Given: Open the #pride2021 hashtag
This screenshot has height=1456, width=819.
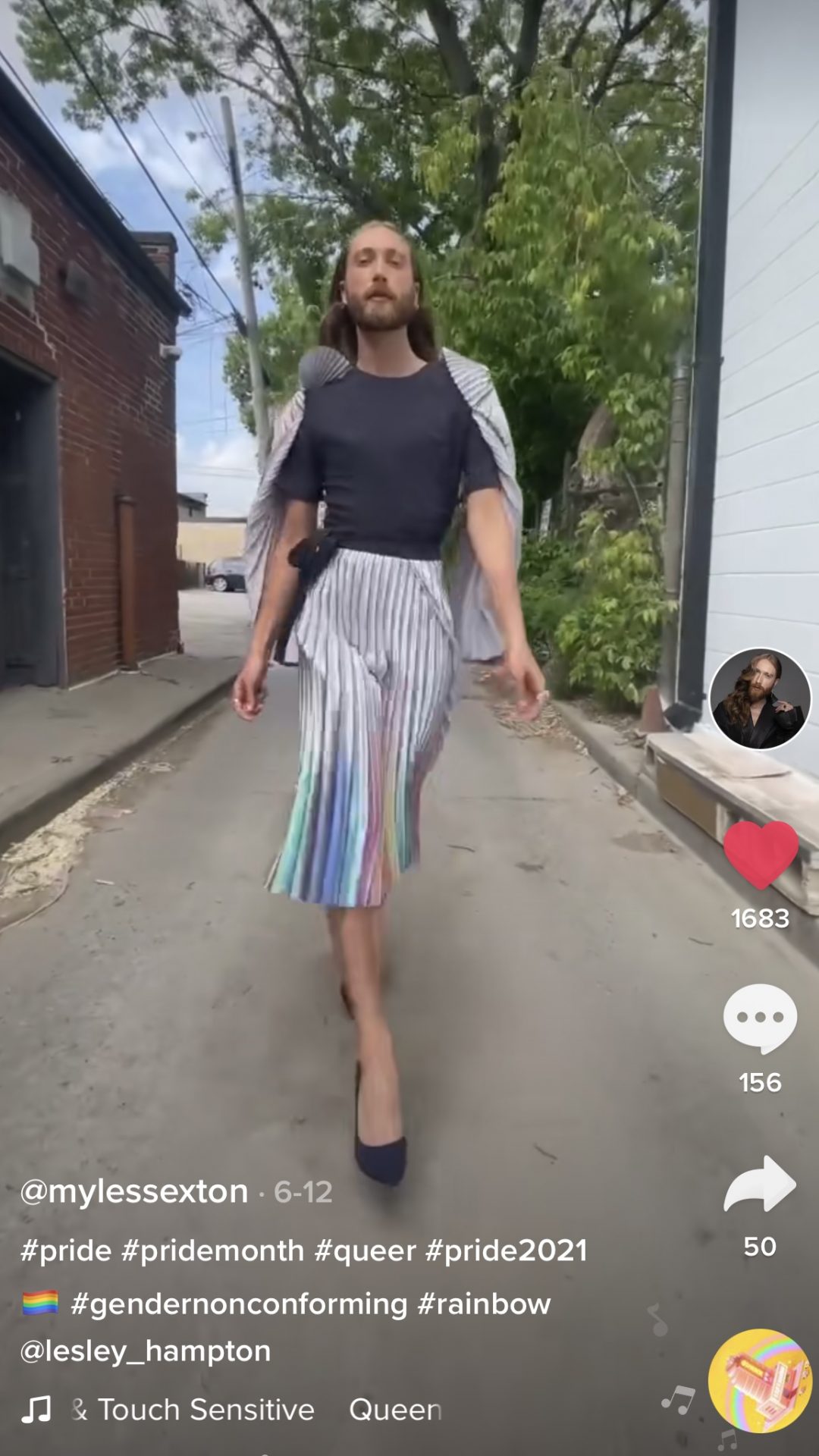Looking at the screenshot, I should click(506, 1250).
